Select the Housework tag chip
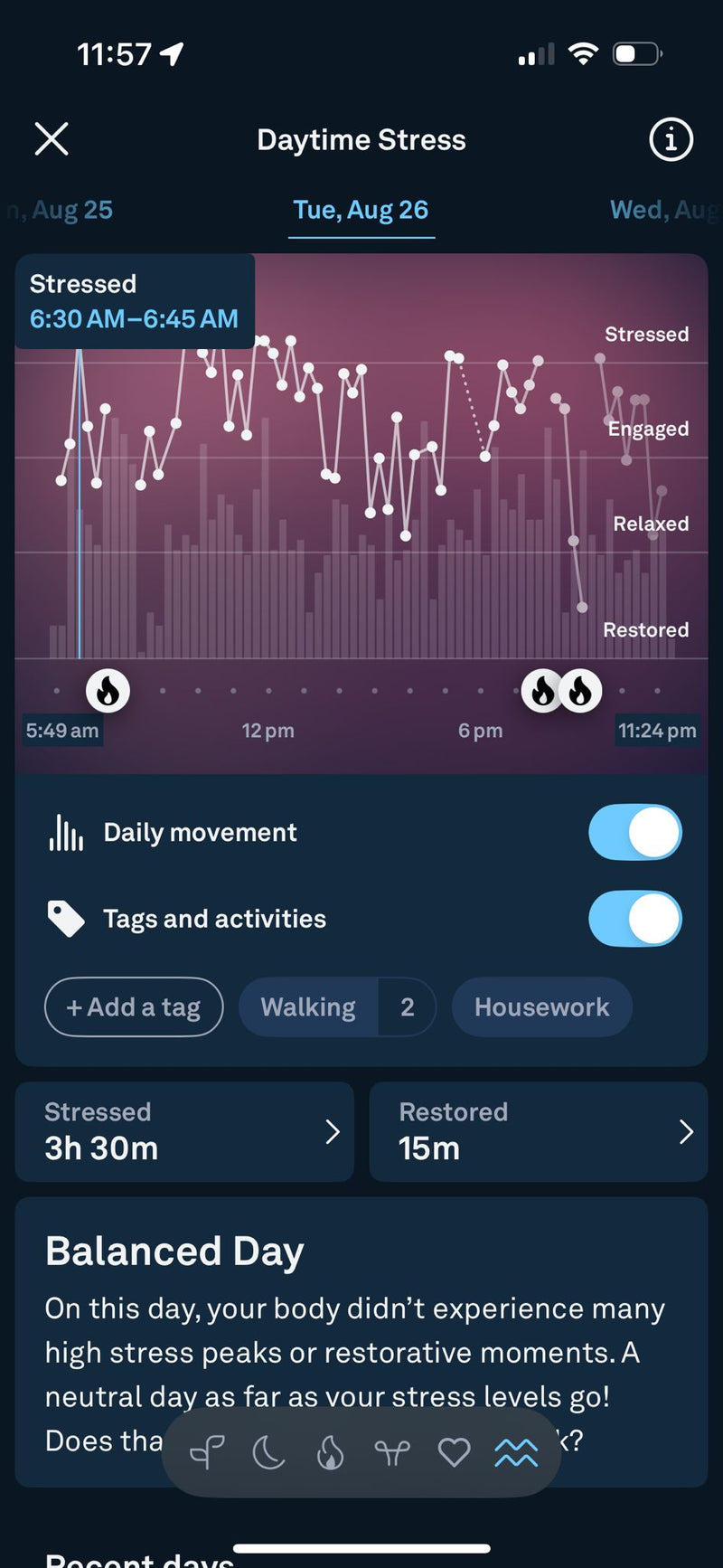723x1568 pixels. 541,1006
